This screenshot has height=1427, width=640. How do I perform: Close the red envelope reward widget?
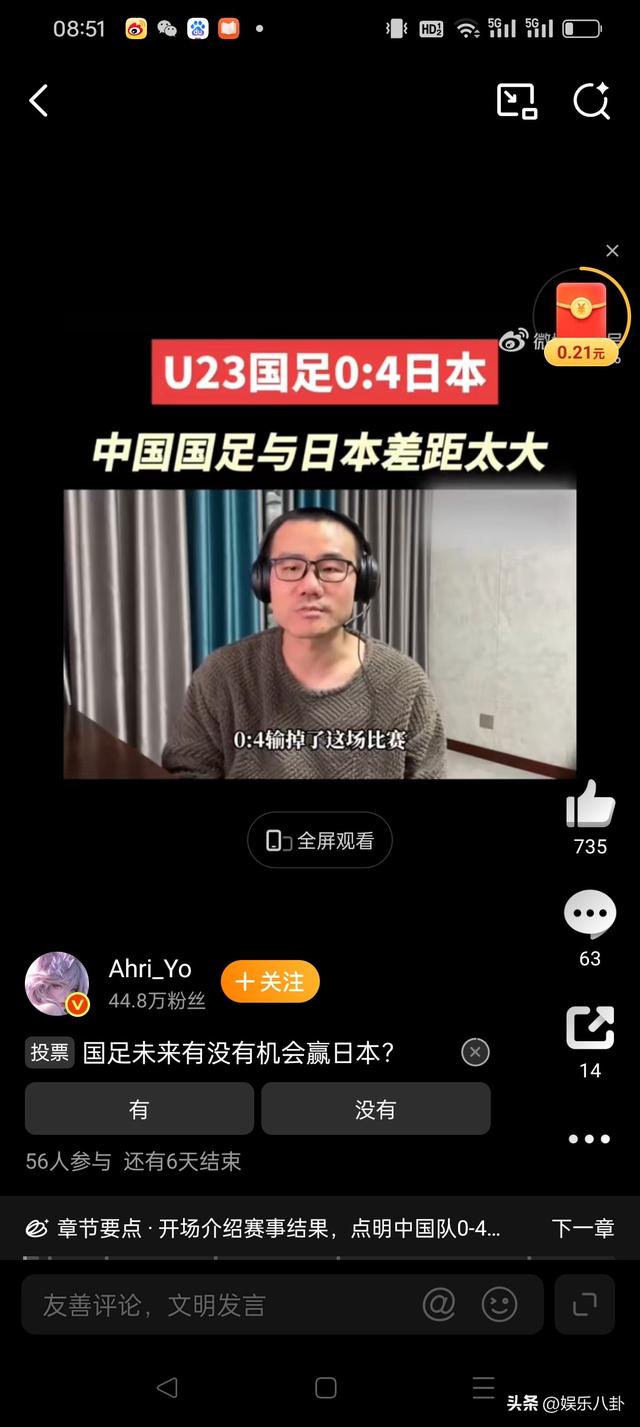(612, 251)
